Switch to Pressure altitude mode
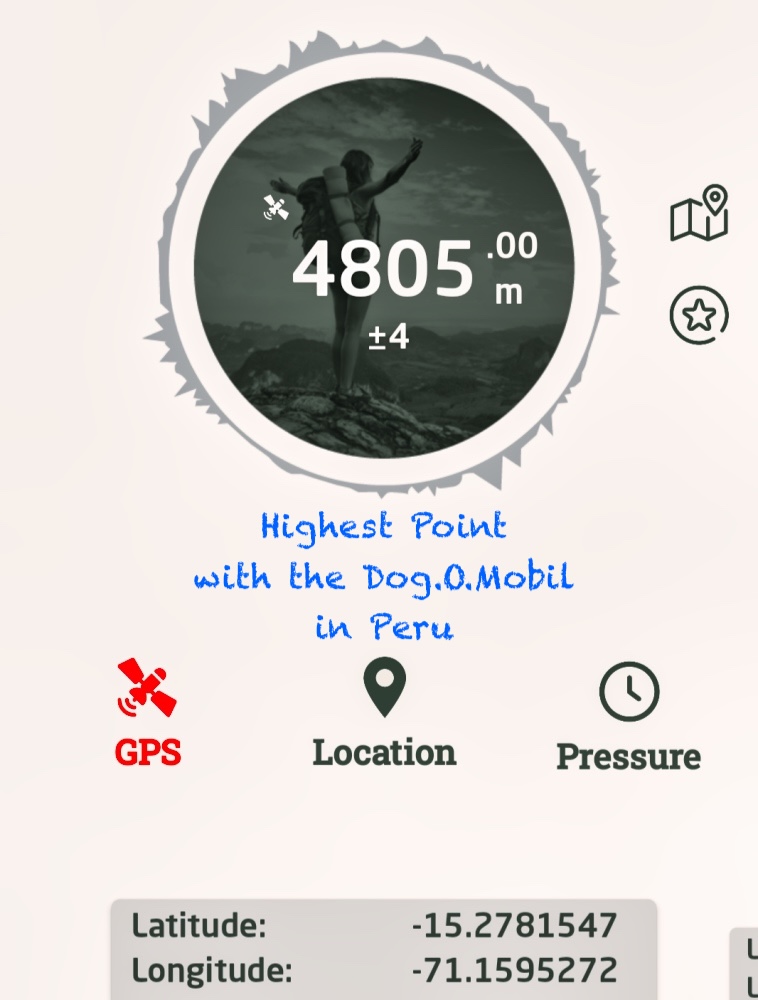This screenshot has height=1000, width=758. point(628,717)
